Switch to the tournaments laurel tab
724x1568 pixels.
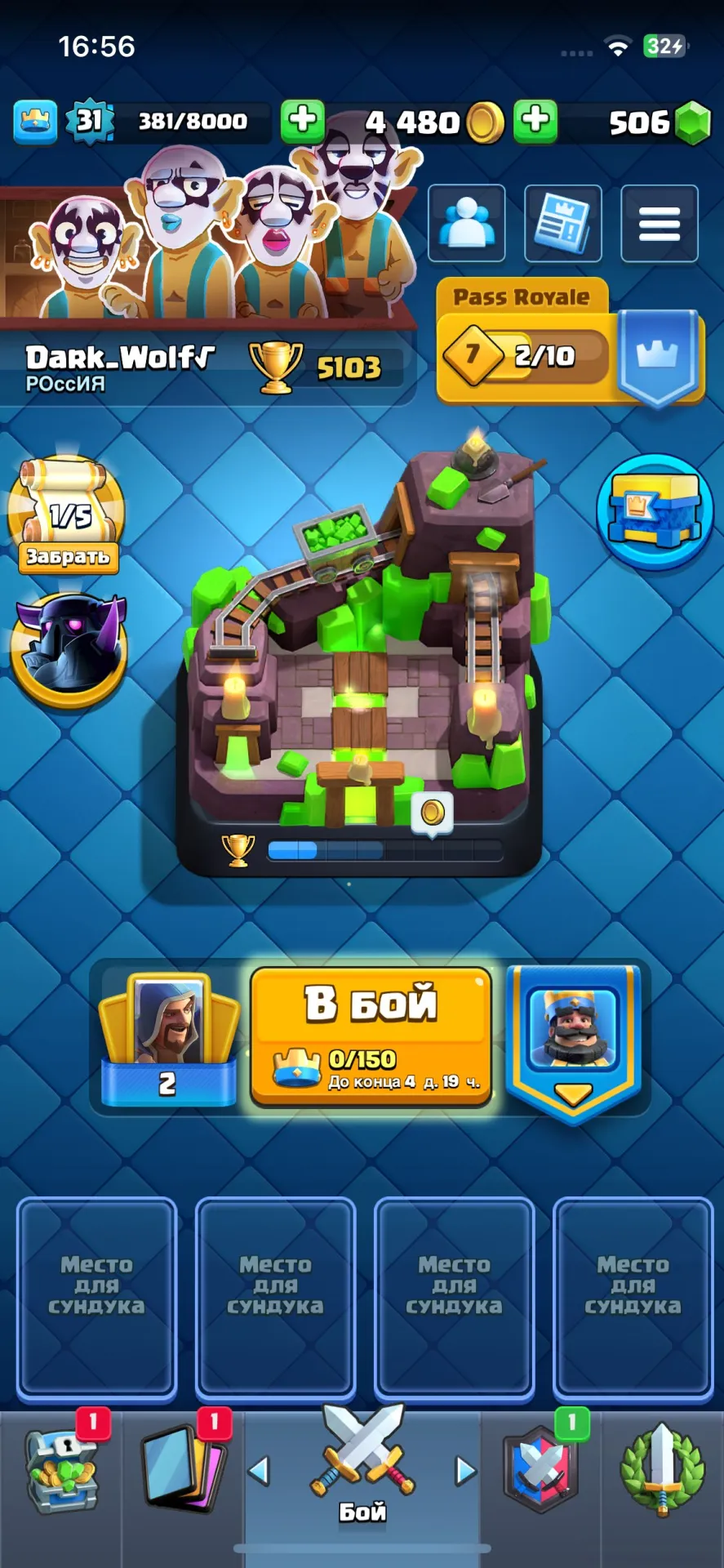point(662,1470)
